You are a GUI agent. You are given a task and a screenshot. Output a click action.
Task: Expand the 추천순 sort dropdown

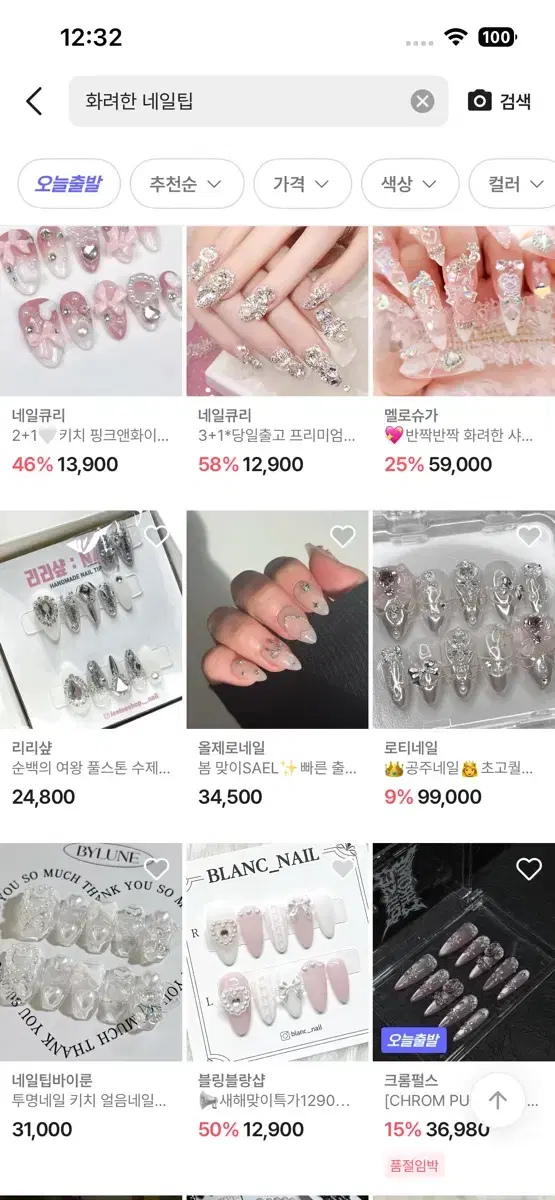[x=187, y=184]
